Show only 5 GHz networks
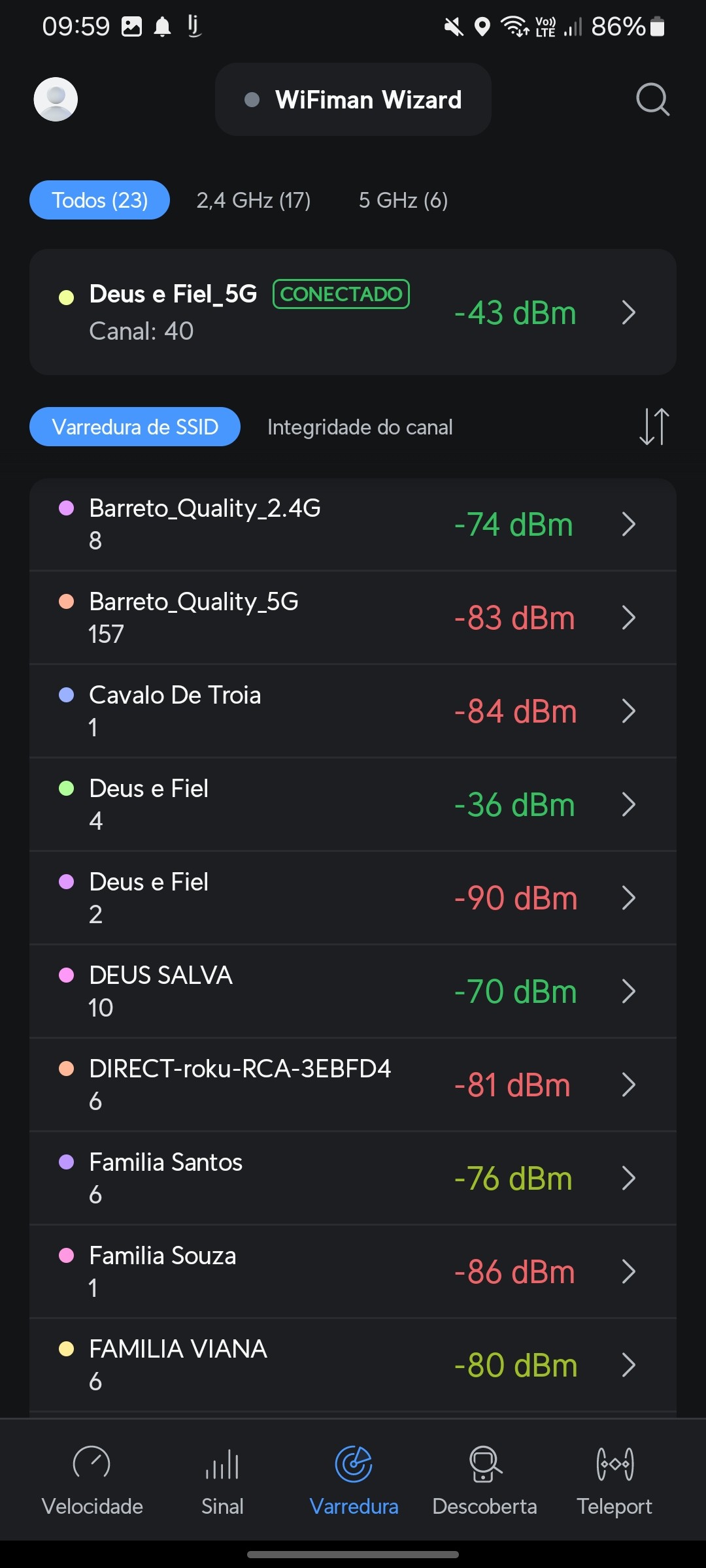The image size is (706, 1568). tap(403, 200)
